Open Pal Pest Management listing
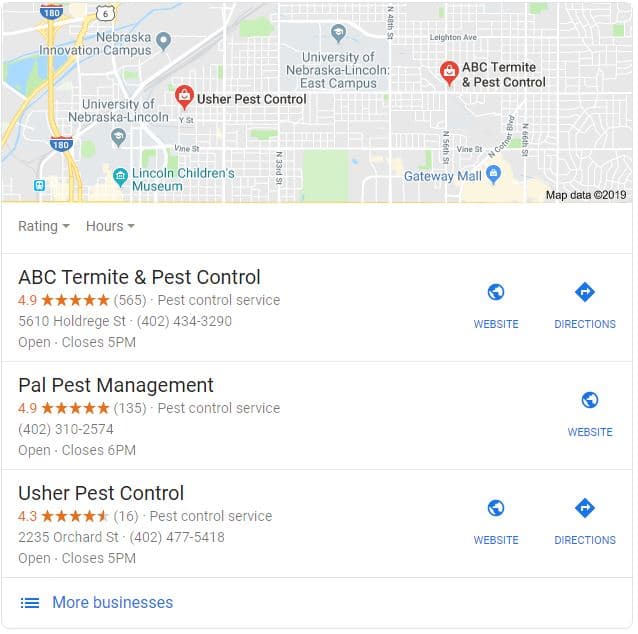Viewport: 638px width, 634px height. (116, 386)
